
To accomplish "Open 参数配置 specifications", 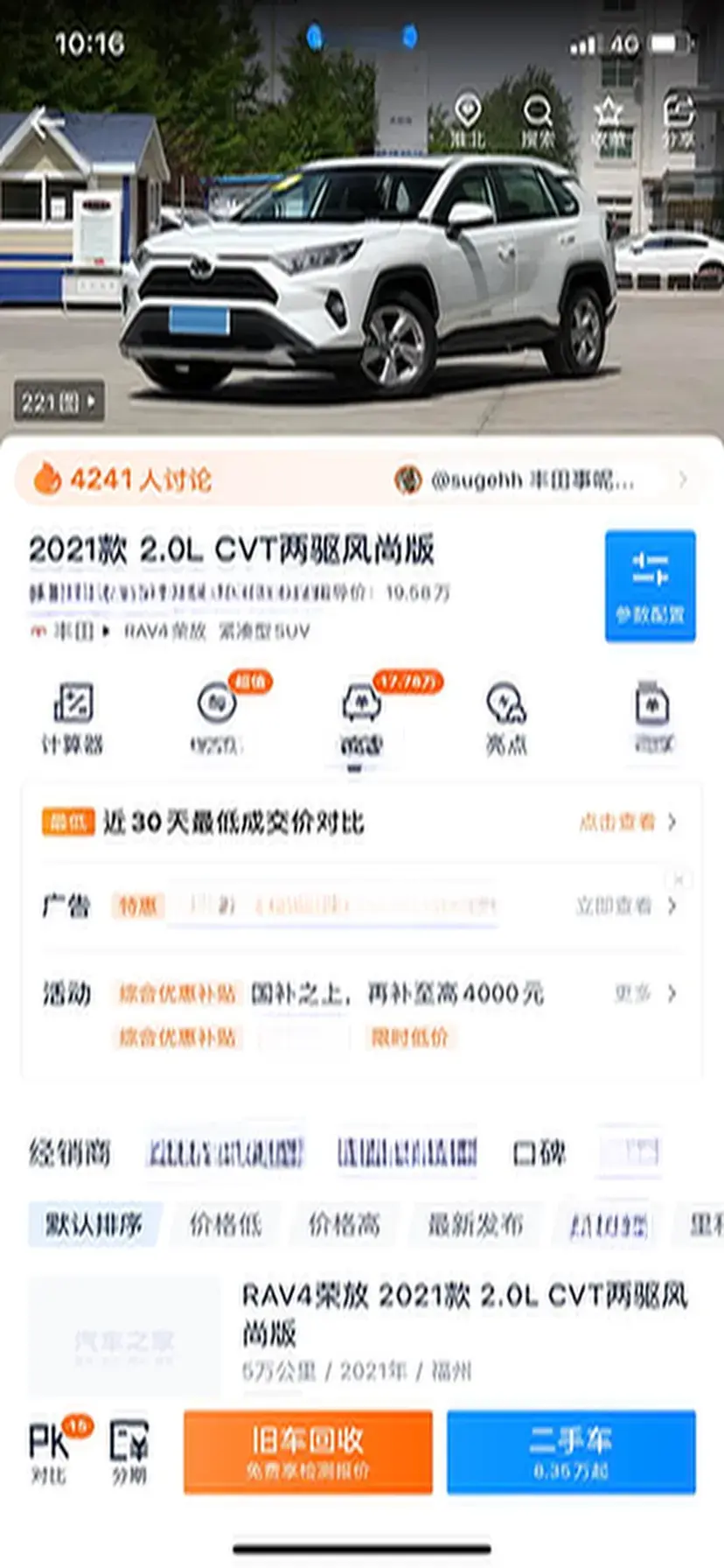I will (650, 585).
